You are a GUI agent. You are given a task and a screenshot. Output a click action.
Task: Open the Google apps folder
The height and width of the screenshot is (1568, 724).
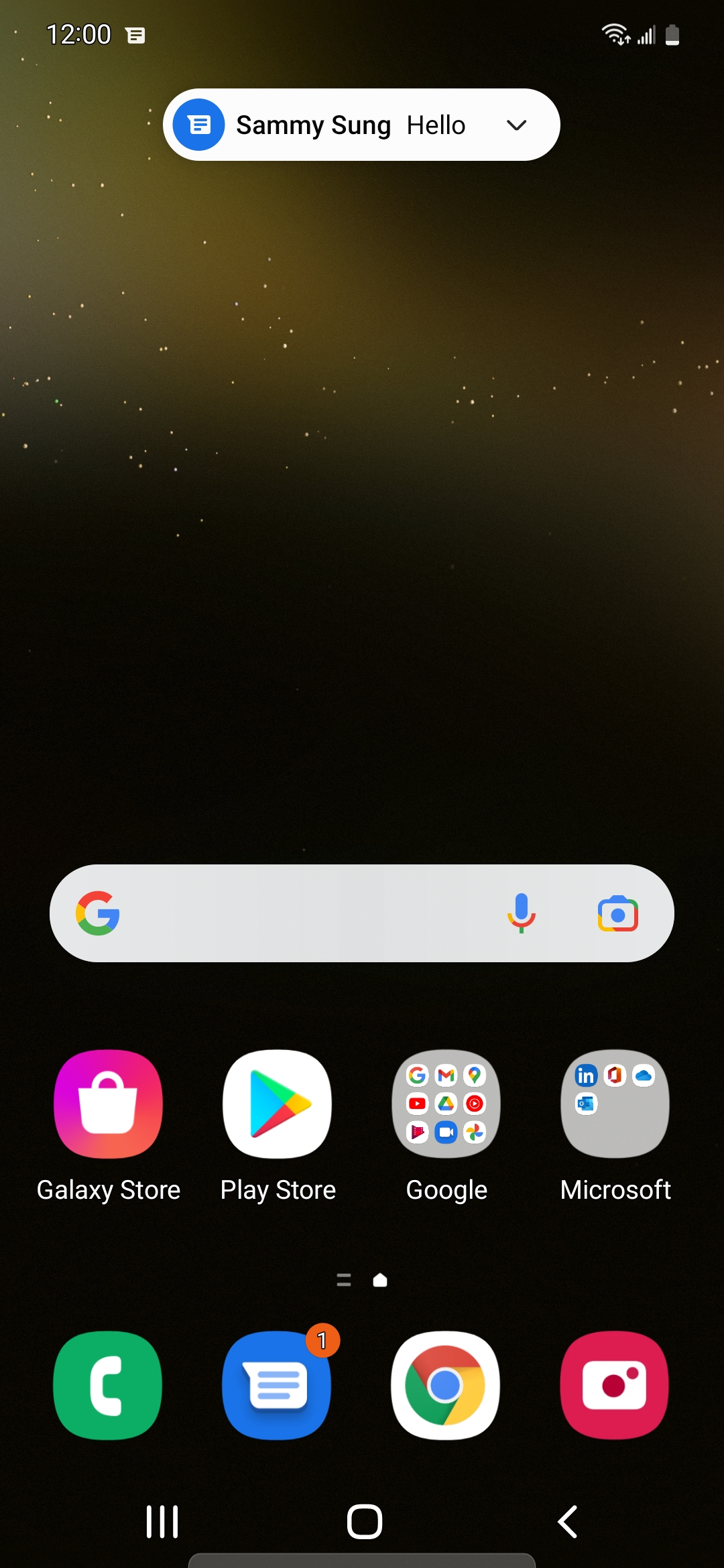[x=446, y=1104]
